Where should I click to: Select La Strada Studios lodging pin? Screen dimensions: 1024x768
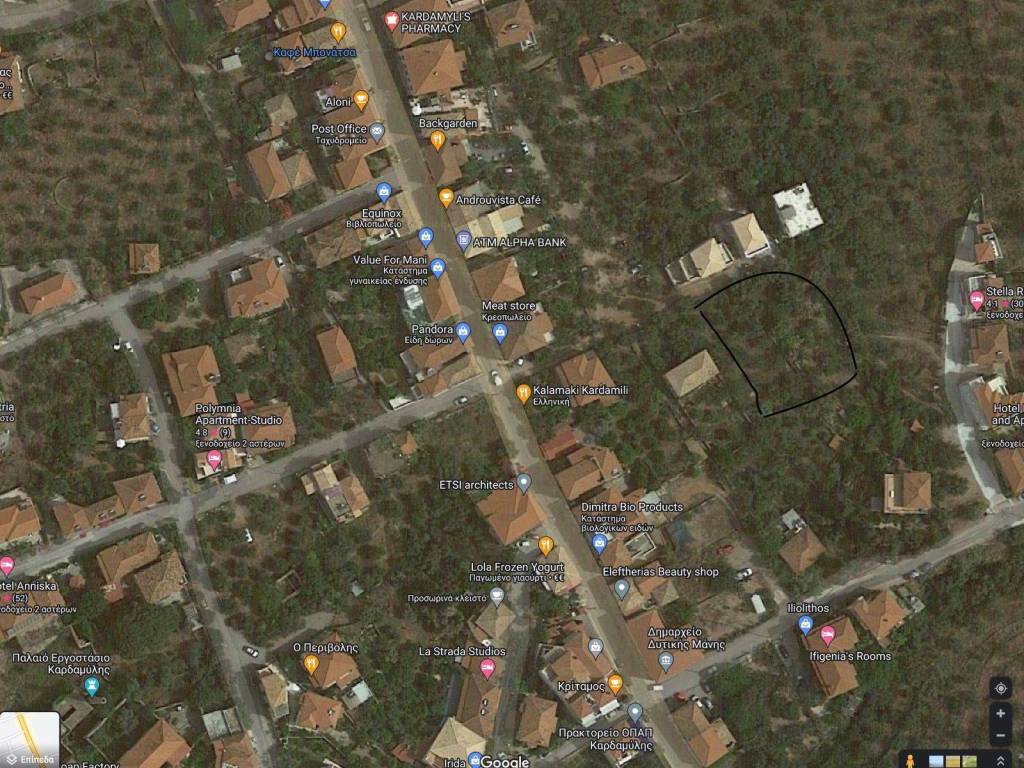487,668
